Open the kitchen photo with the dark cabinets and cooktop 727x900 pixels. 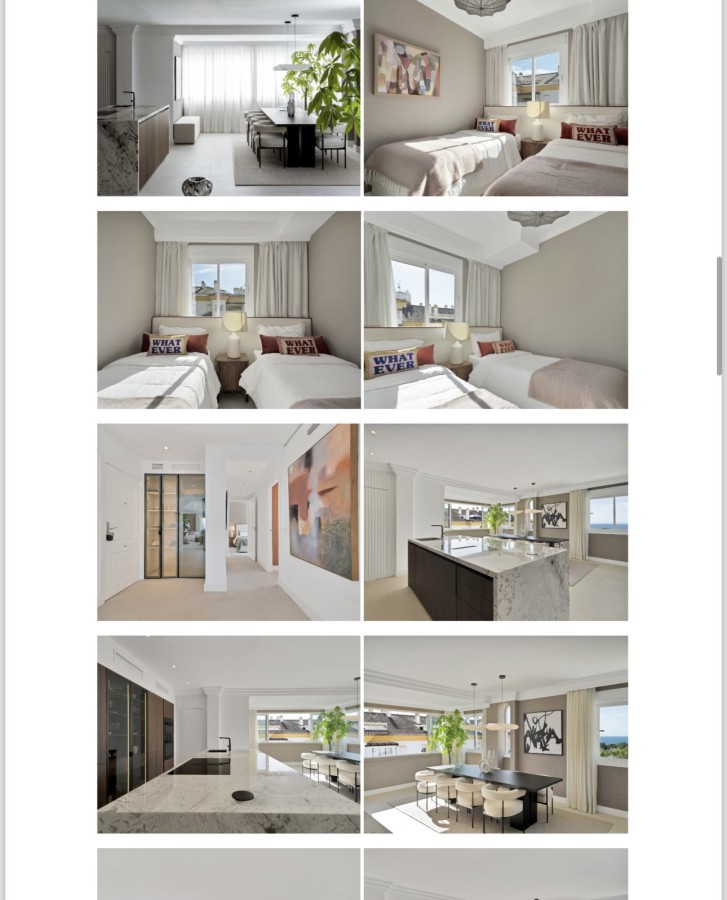(228, 734)
